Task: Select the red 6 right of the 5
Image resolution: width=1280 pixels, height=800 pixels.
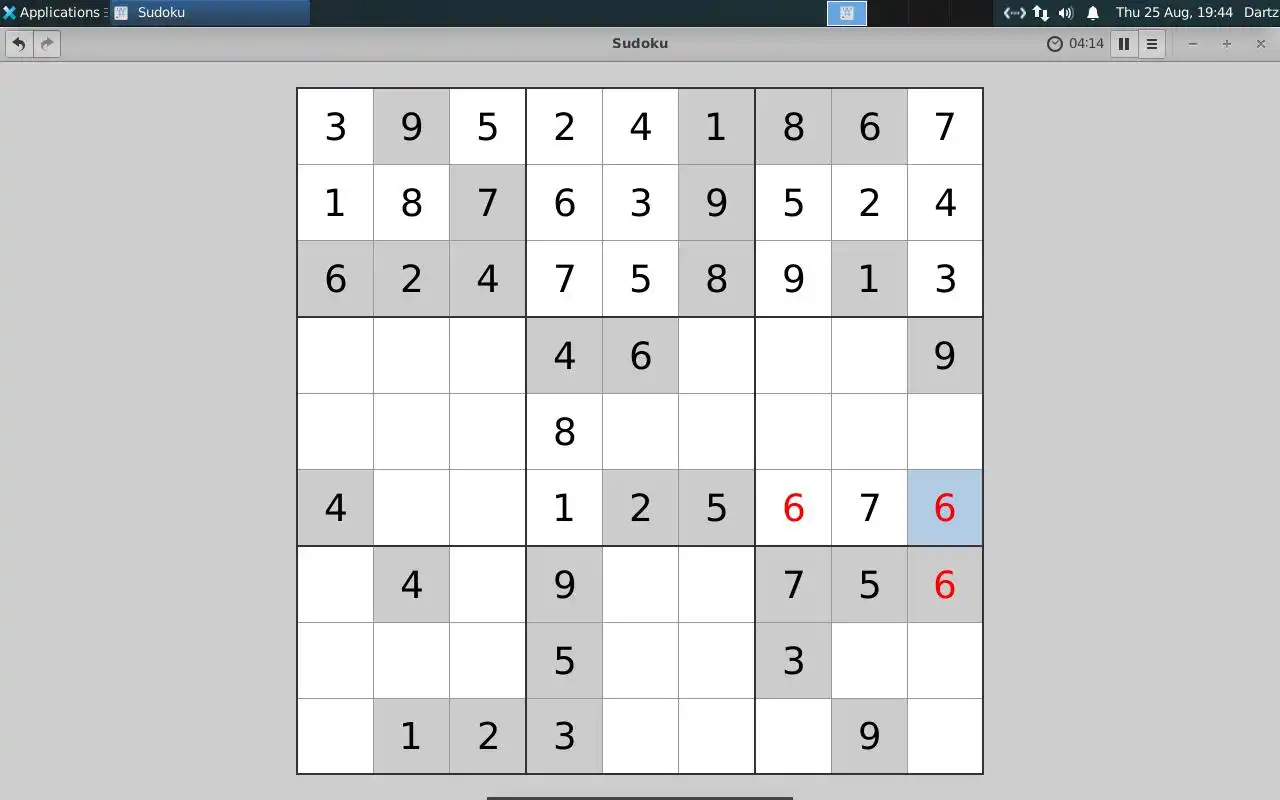Action: (945, 584)
